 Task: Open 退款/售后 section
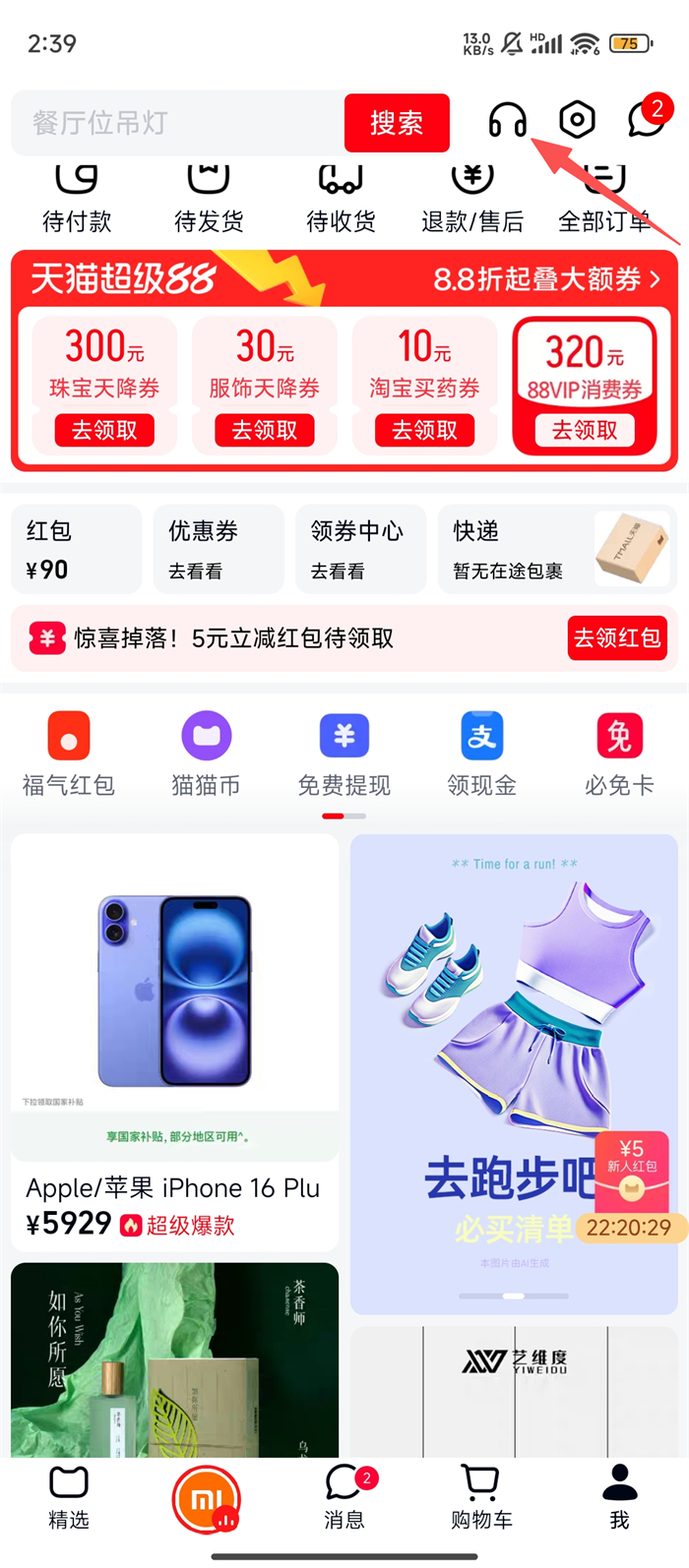pos(472,203)
